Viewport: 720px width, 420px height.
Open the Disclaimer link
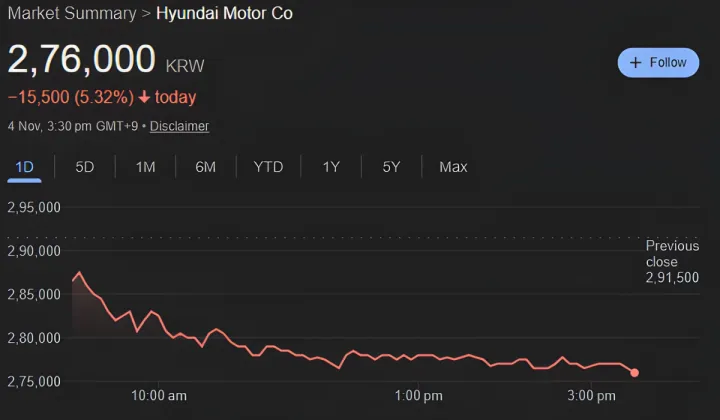(x=179, y=126)
